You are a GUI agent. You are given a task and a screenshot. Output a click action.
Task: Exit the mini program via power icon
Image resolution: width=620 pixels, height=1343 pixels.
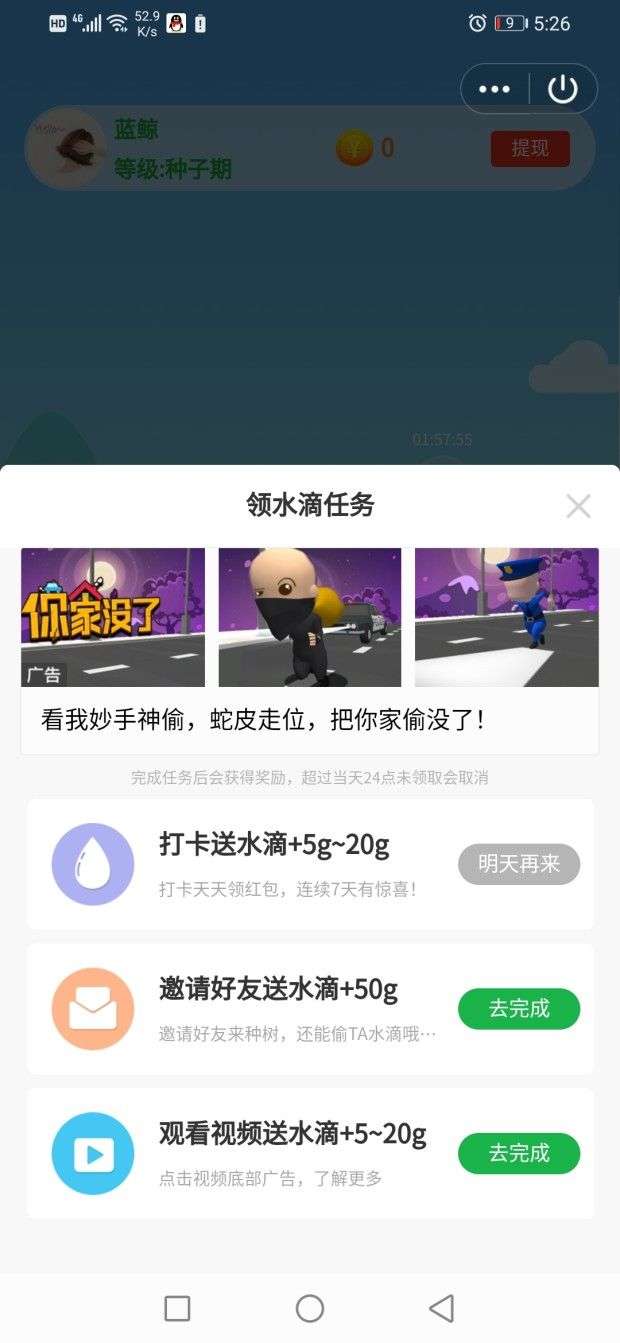coord(563,89)
